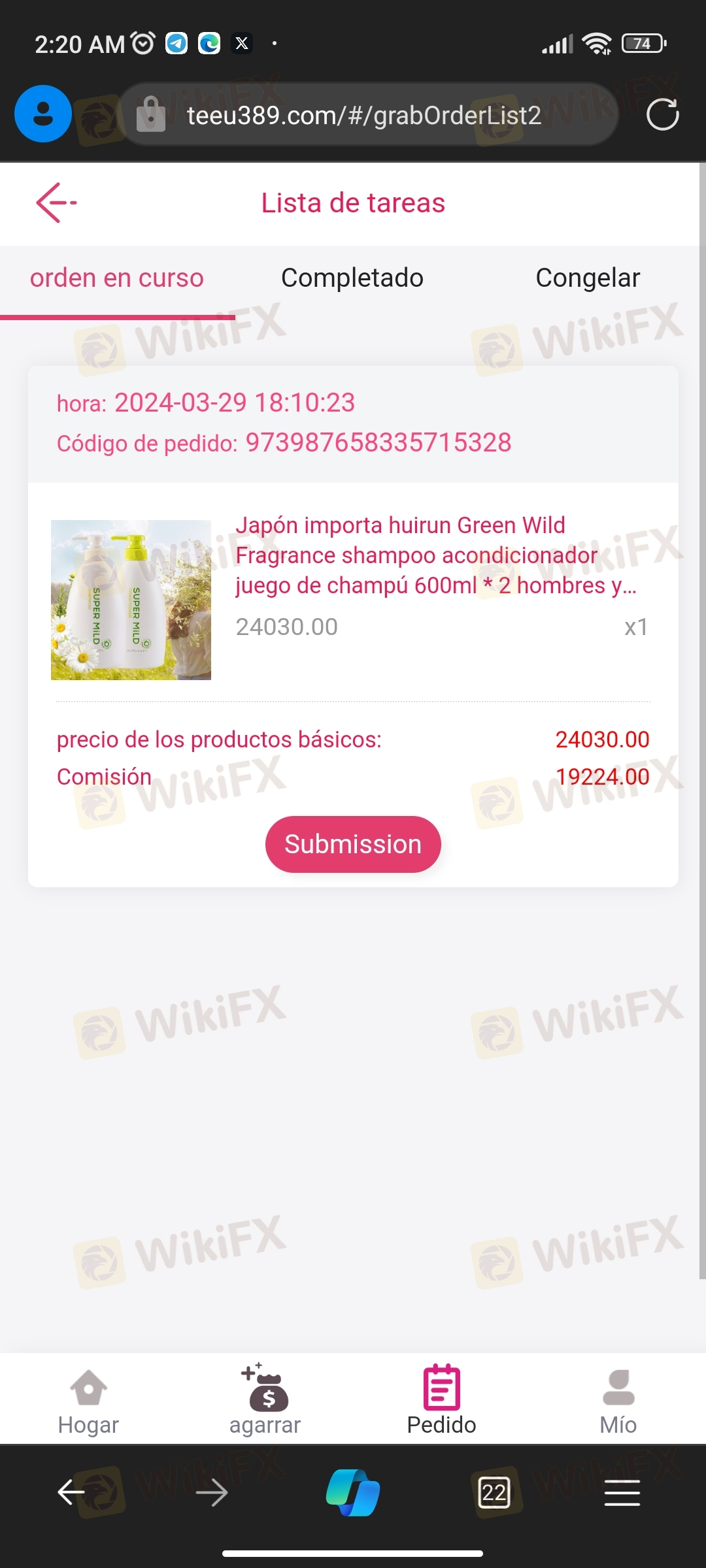Open the browser tabs switcher
Screen dimensions: 706x1568
494,1493
